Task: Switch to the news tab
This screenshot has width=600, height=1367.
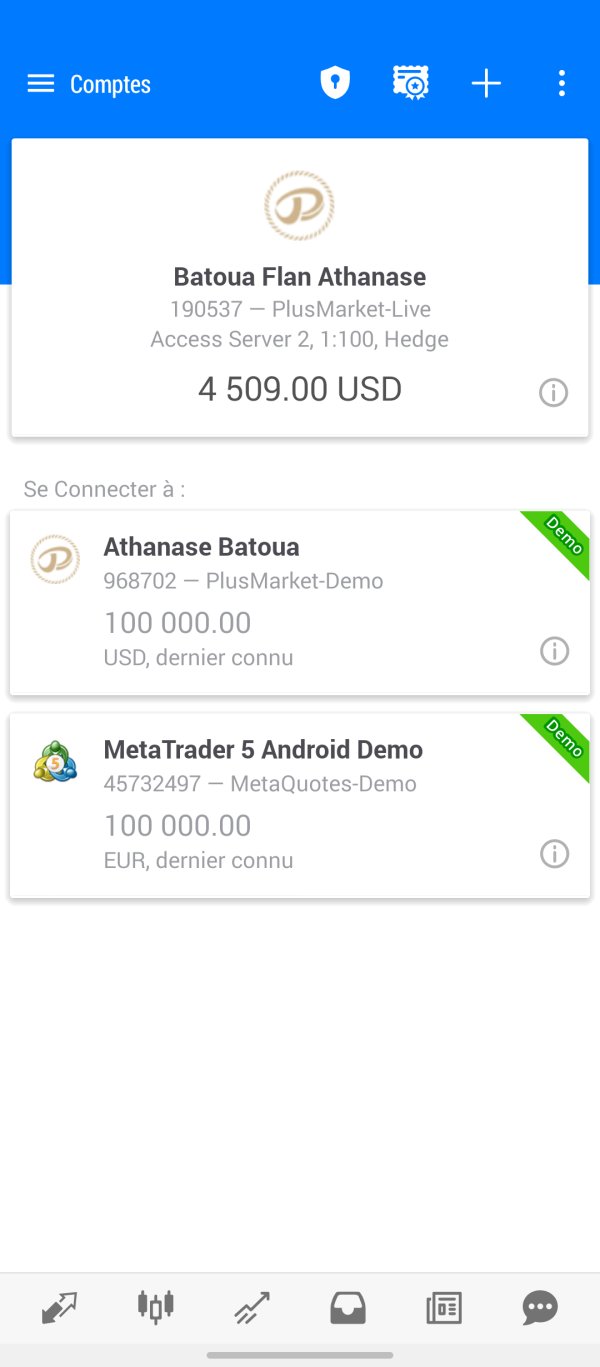Action: (x=444, y=1307)
